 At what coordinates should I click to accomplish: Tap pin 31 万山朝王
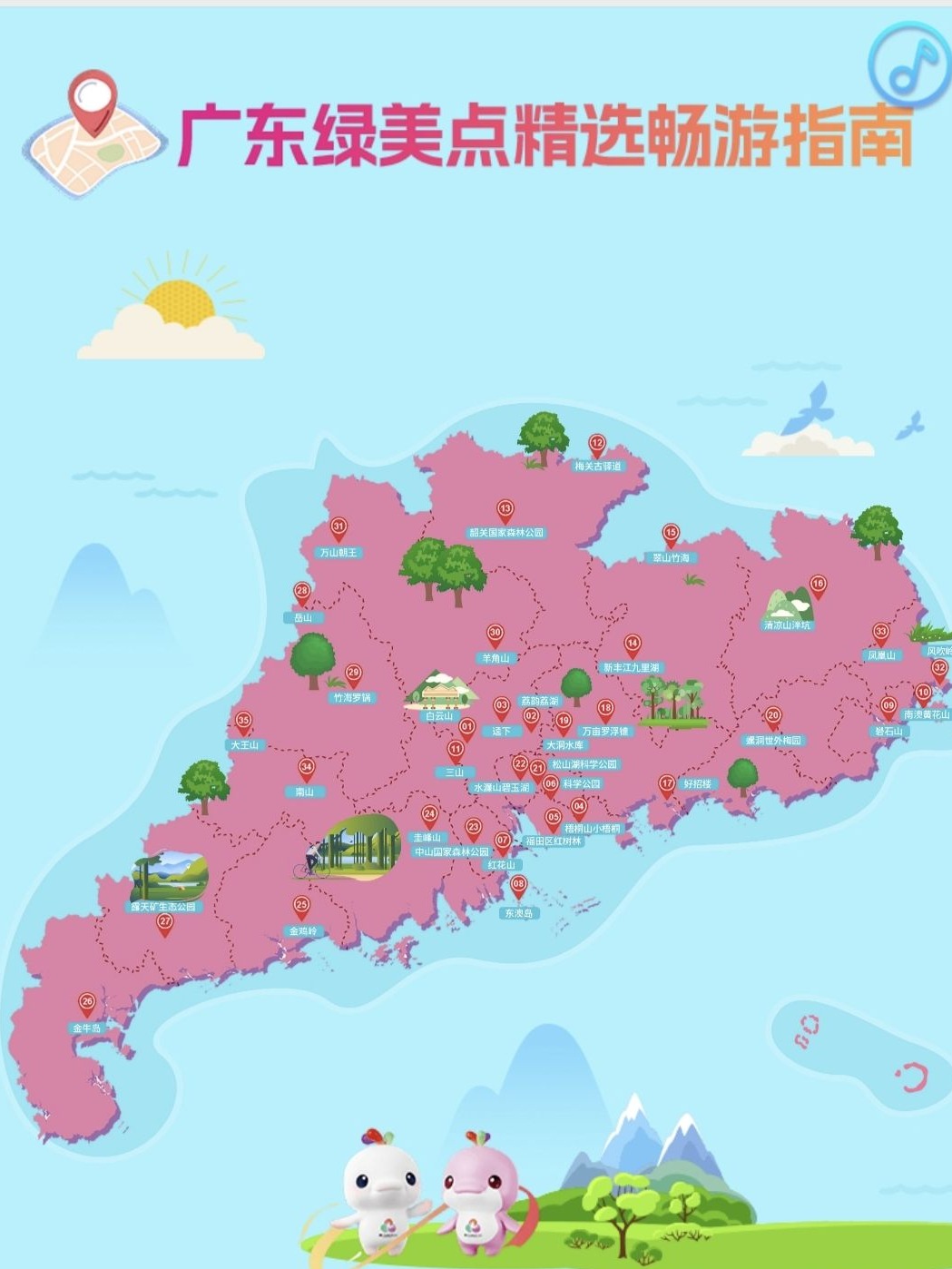[339, 527]
